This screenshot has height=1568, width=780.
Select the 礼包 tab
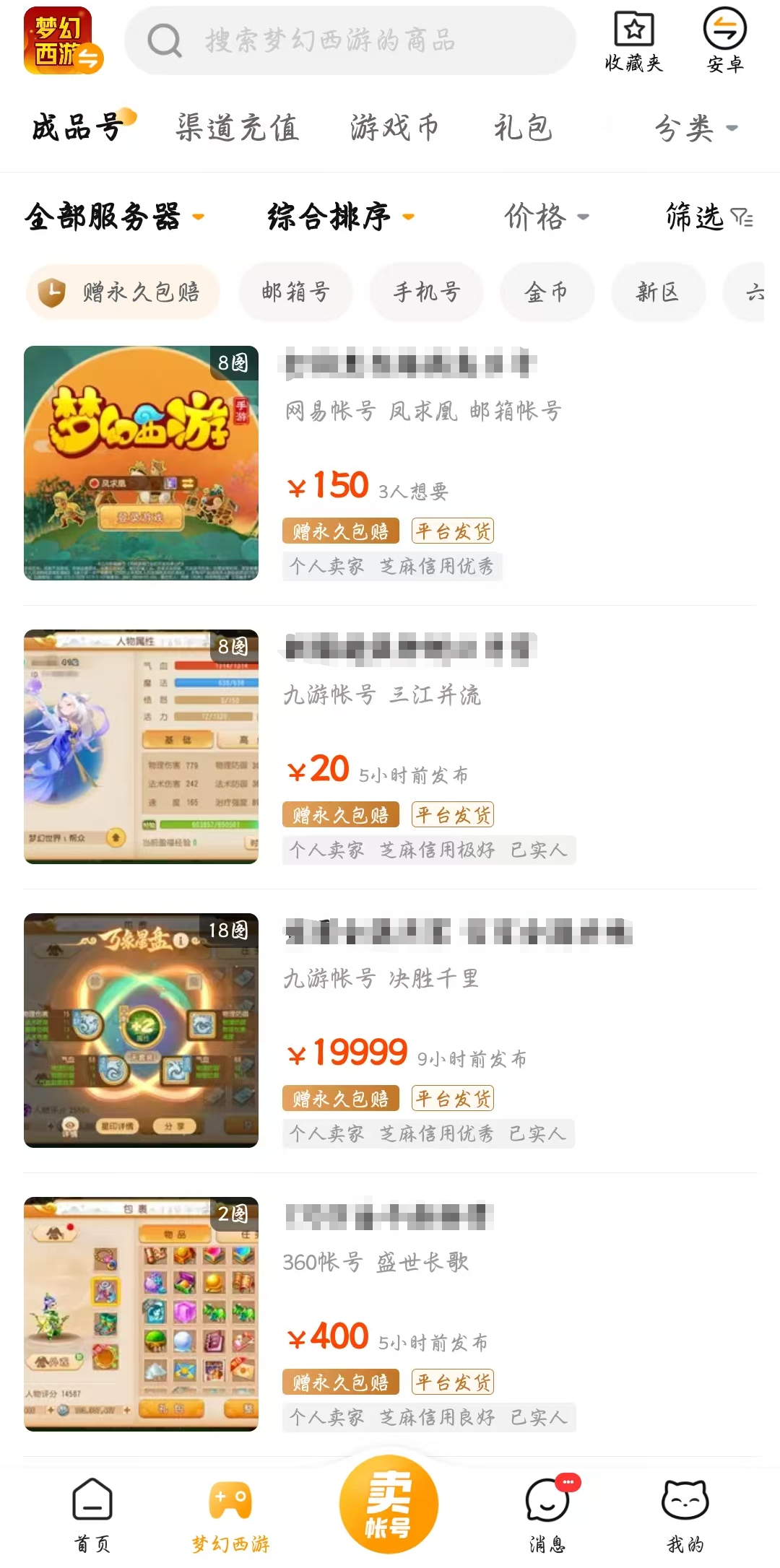523,128
